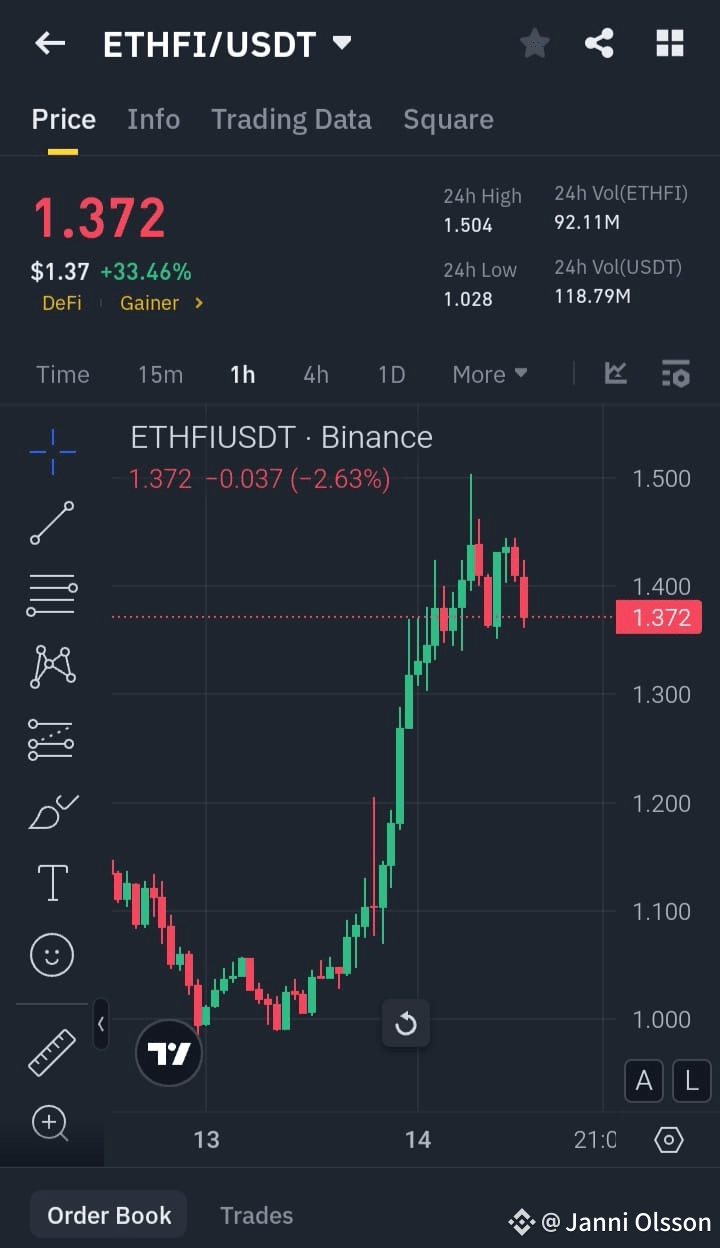The width and height of the screenshot is (720, 1248).
Task: Toggle ETHFI/USDT as a favorite
Action: pyautogui.click(x=534, y=43)
